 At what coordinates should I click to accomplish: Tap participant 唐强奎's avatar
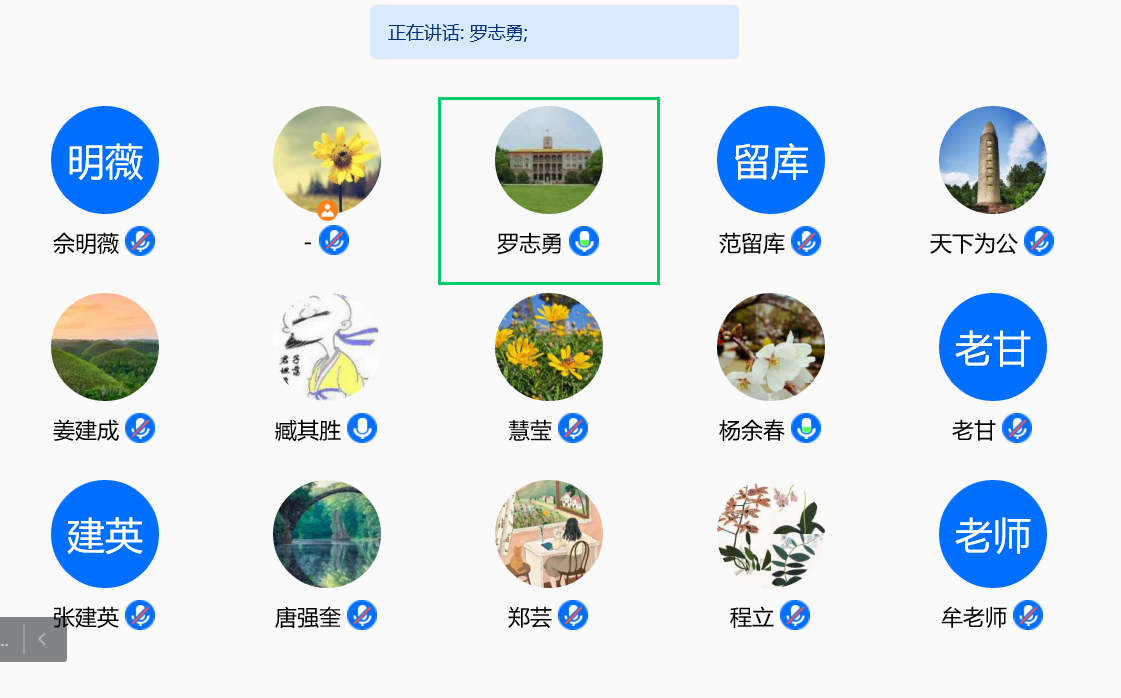tap(327, 534)
